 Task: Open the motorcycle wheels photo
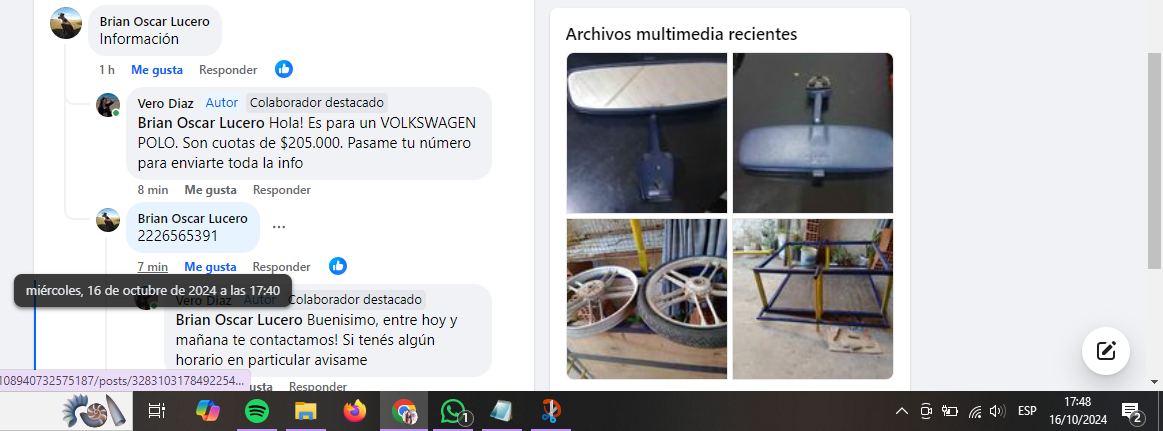pos(647,299)
